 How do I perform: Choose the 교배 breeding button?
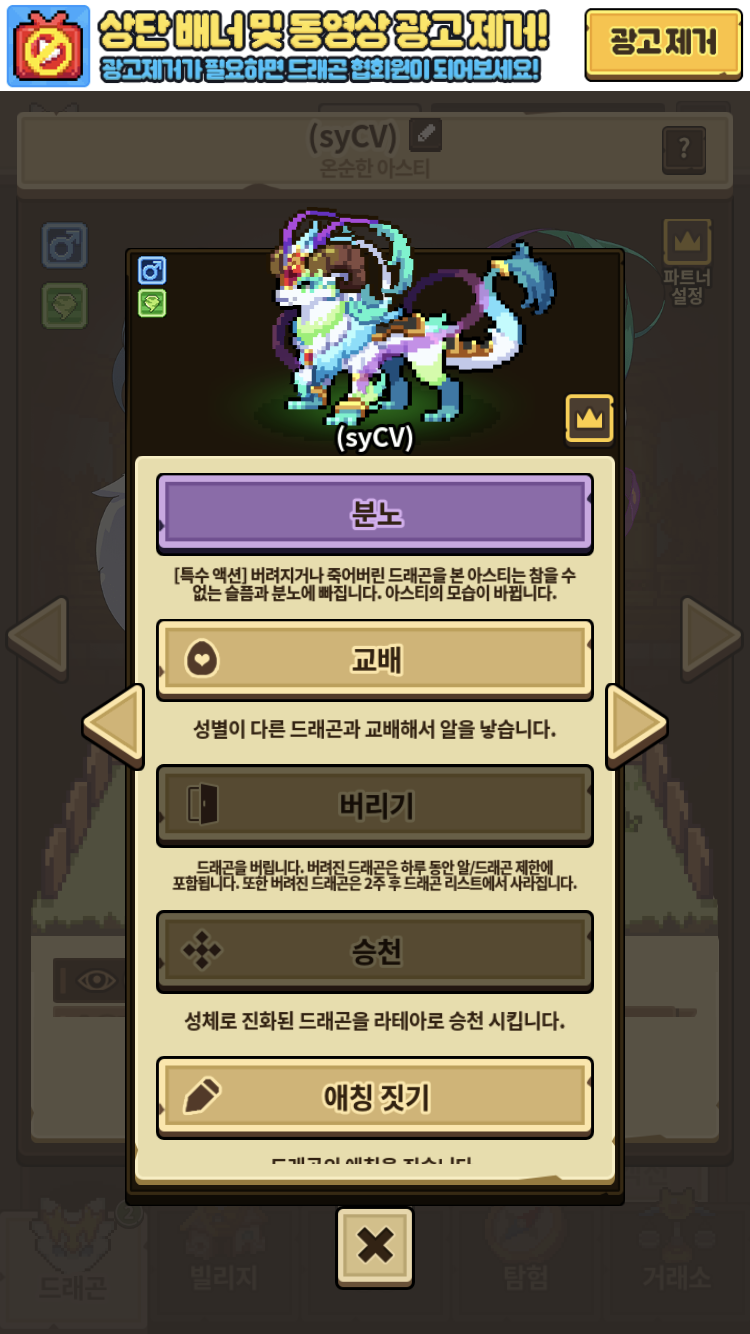tap(375, 660)
